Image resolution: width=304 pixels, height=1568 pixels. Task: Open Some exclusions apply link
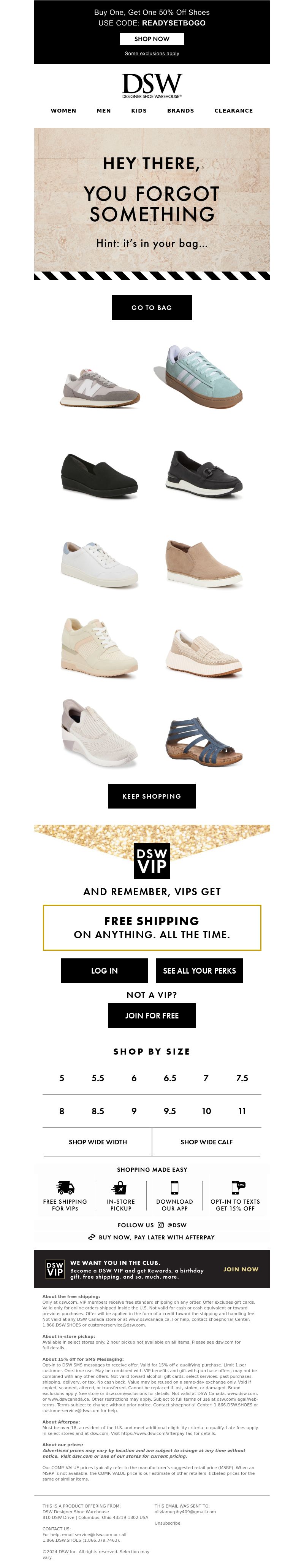coord(151,54)
